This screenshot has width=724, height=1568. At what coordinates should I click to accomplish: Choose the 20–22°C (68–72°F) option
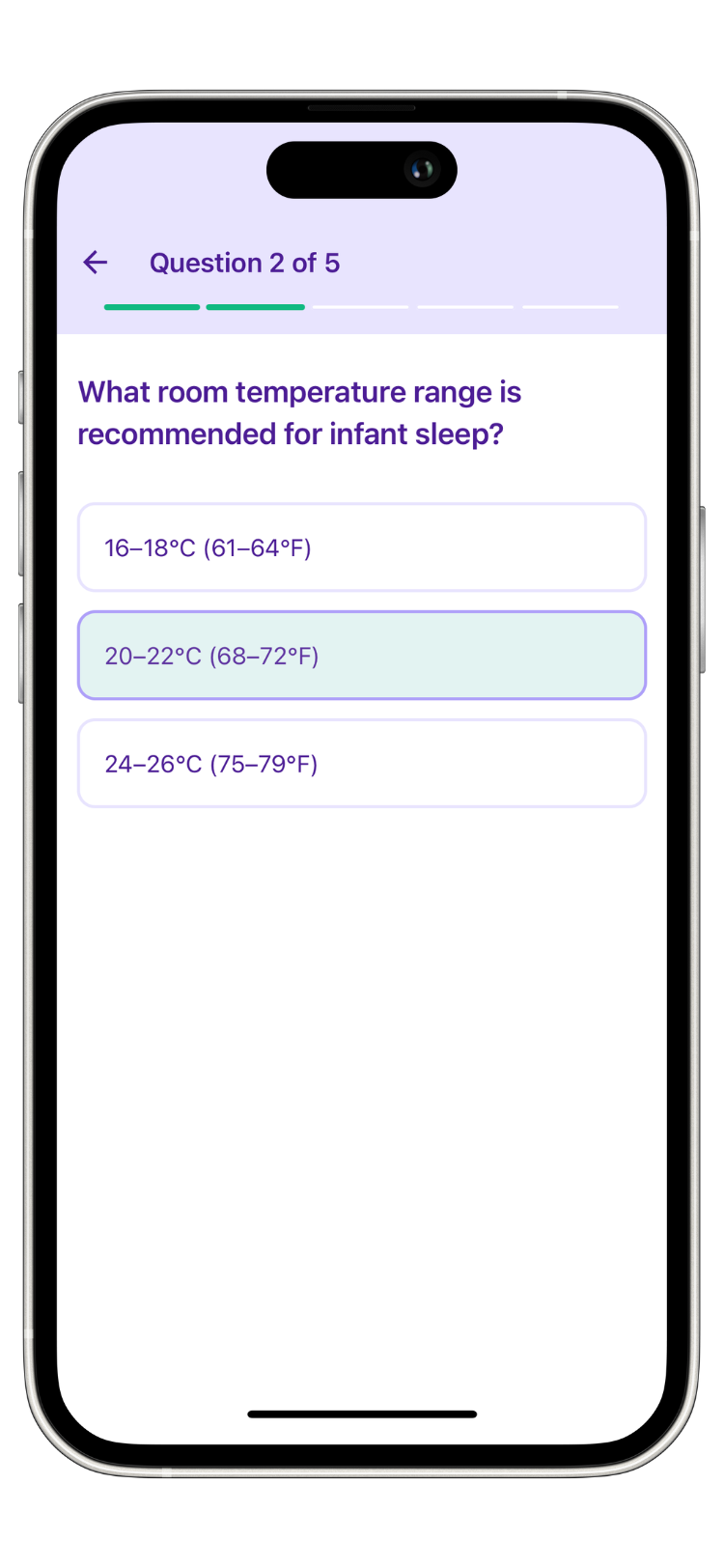361,656
